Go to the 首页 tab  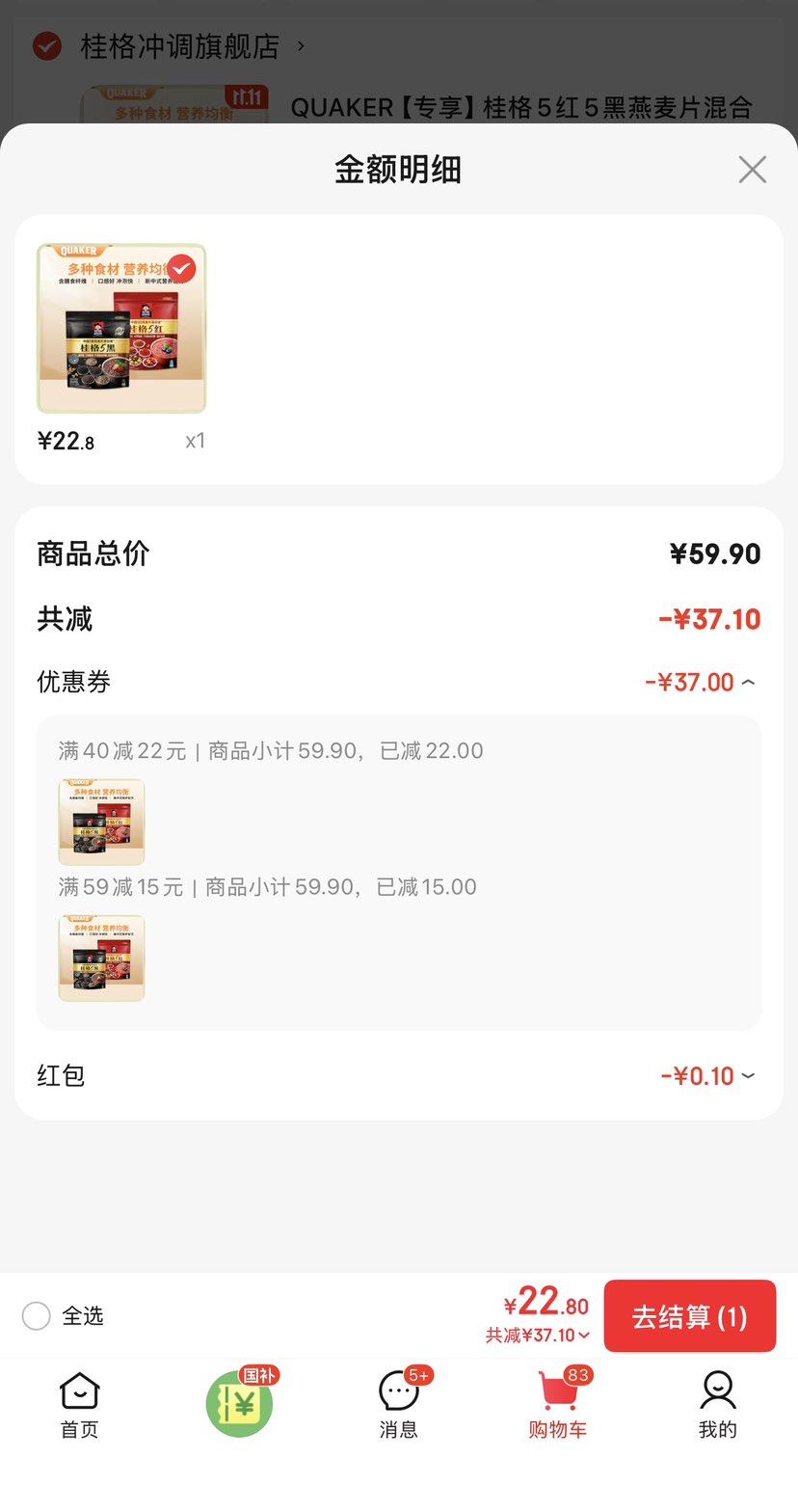pos(79,1405)
